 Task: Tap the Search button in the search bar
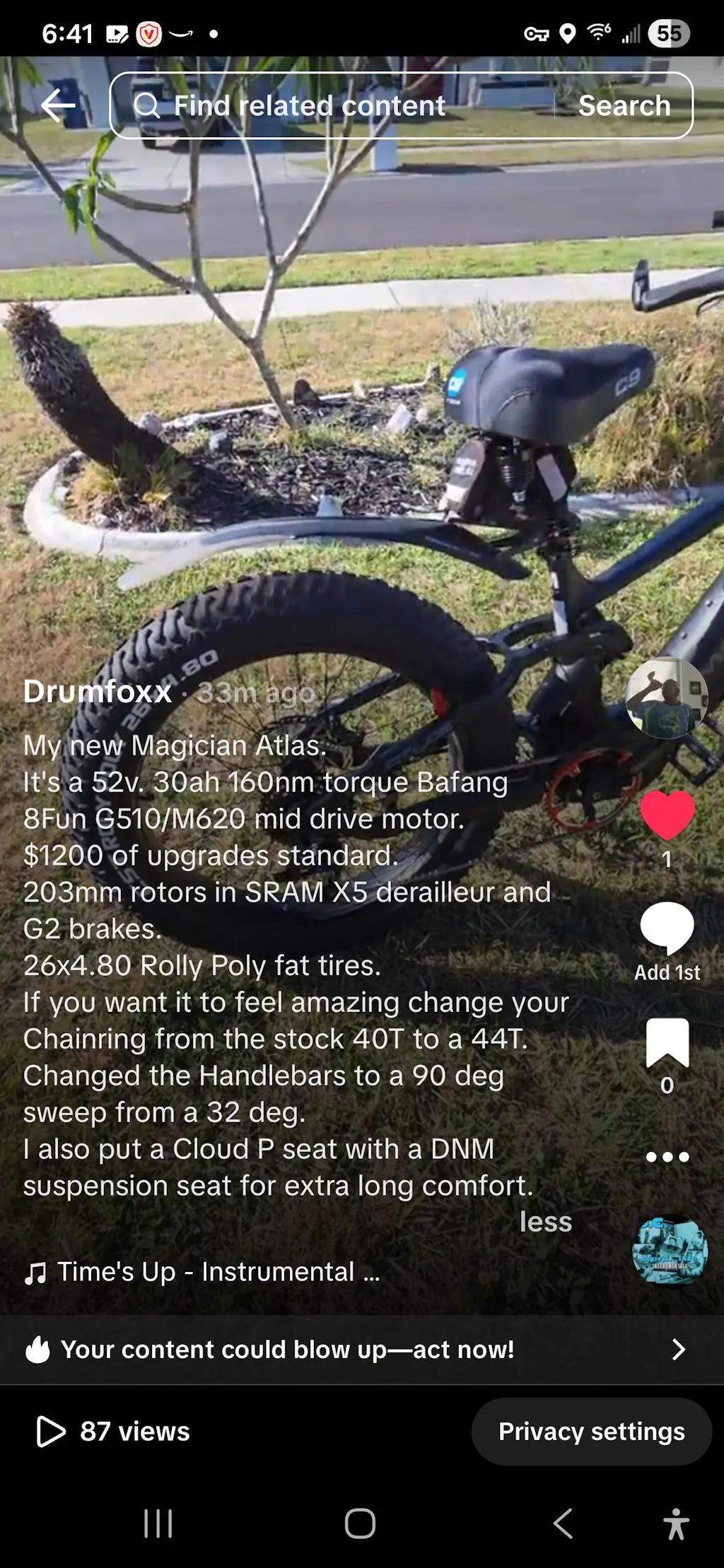coord(624,106)
